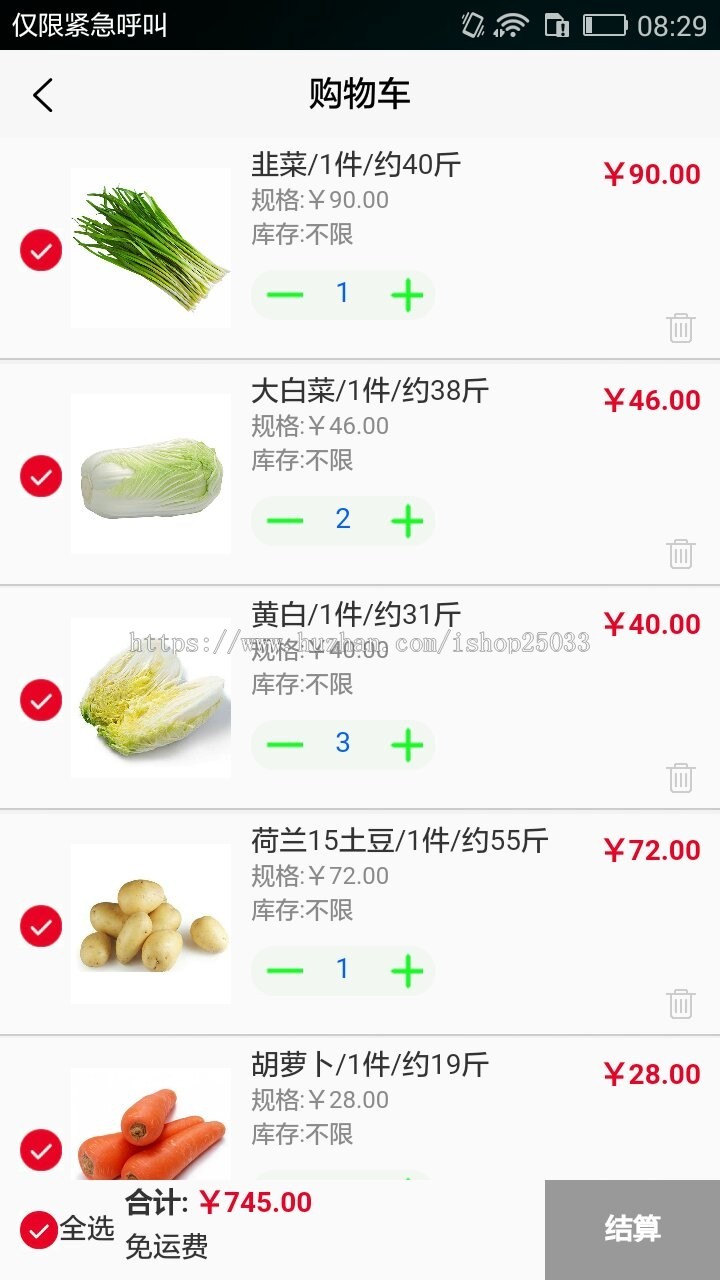Select the quantity input showing 3 for 黄白
Screen dimensions: 720x1280
pyautogui.click(x=344, y=743)
